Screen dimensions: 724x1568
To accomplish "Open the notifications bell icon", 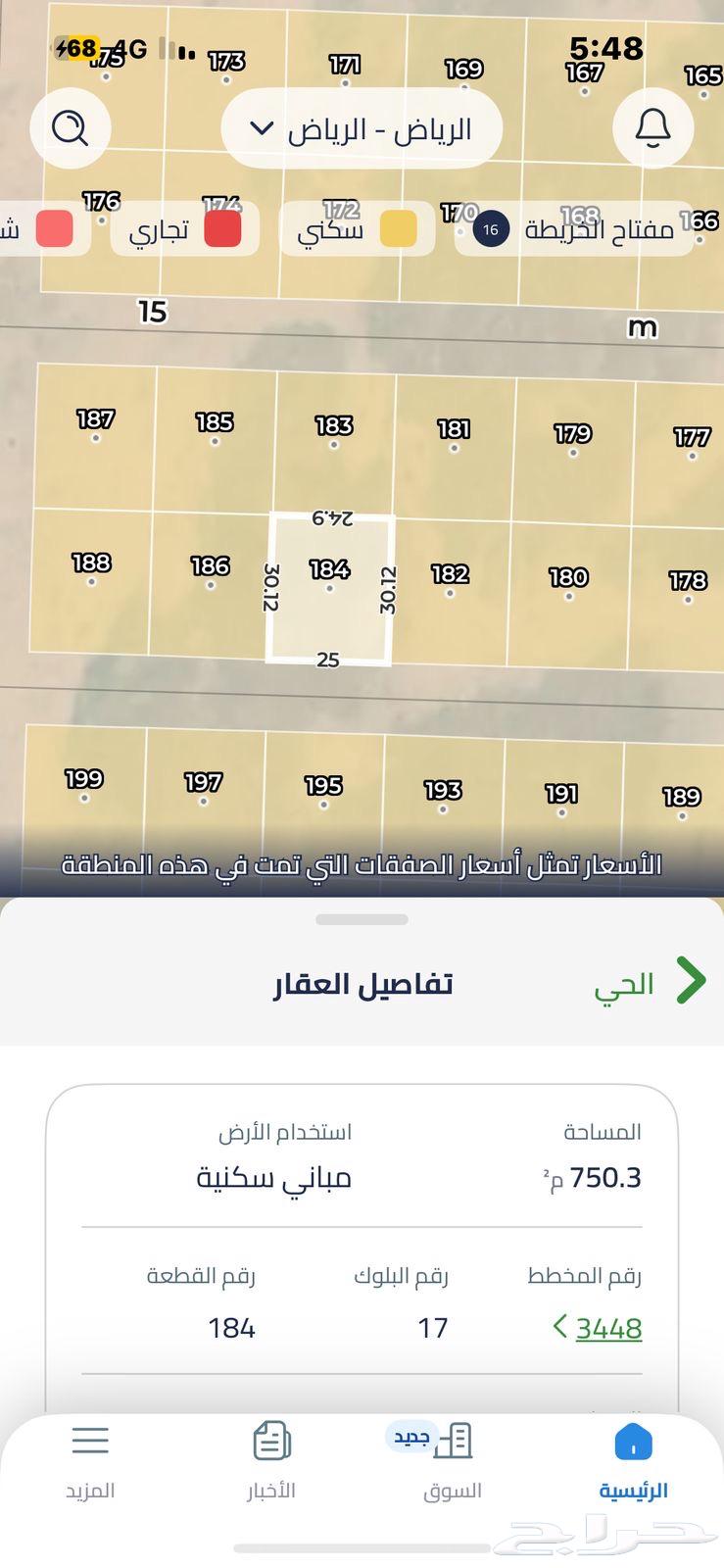I will click(652, 127).
